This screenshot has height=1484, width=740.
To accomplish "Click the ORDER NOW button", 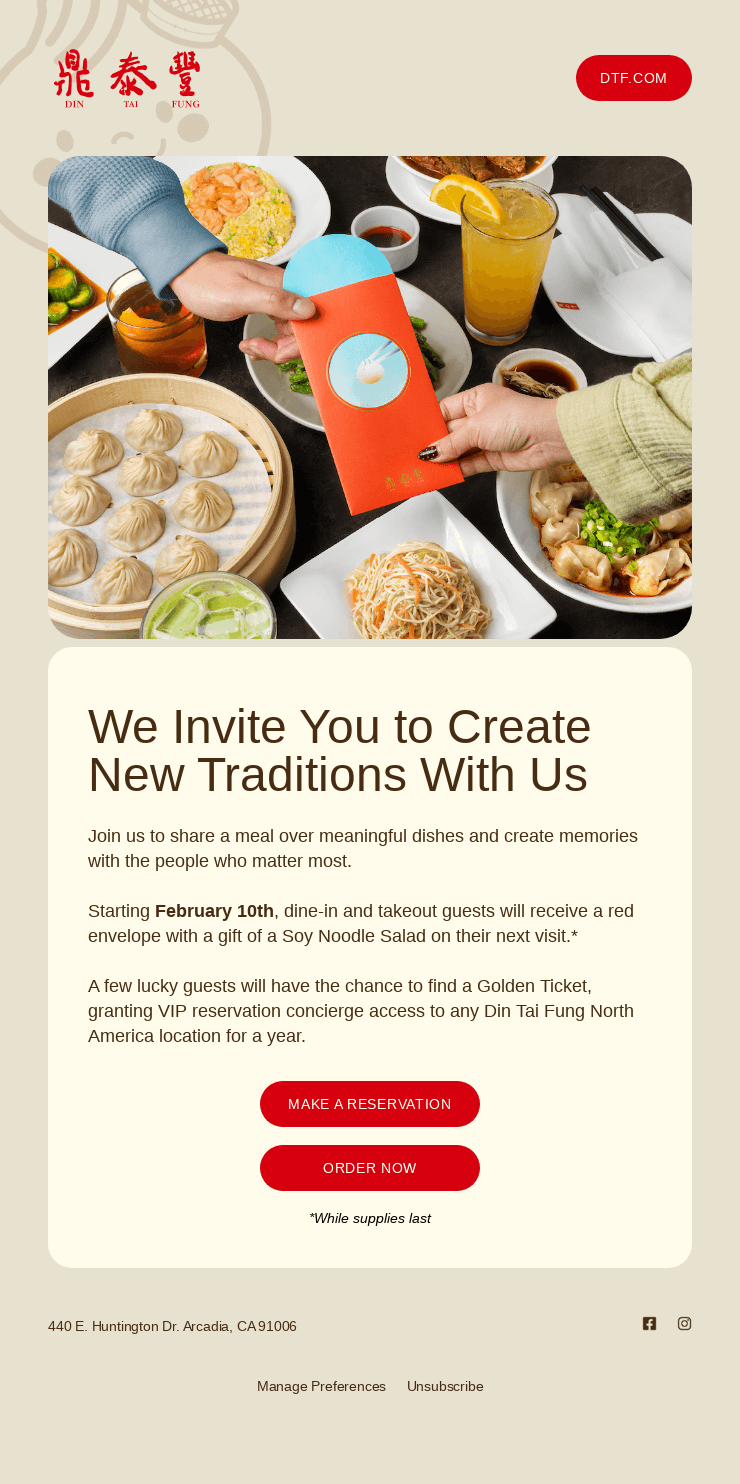I will tap(370, 1167).
